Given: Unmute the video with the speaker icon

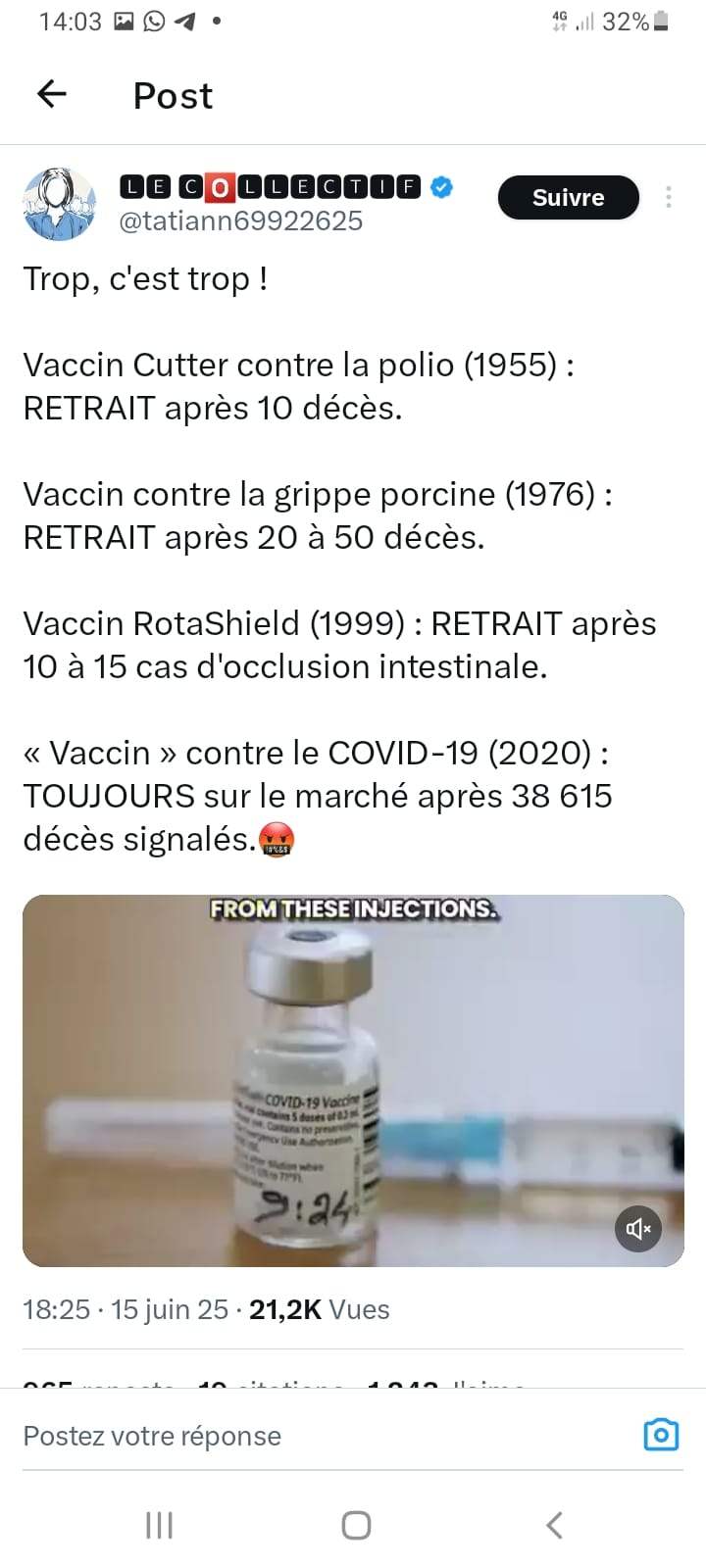Looking at the screenshot, I should [x=638, y=1228].
